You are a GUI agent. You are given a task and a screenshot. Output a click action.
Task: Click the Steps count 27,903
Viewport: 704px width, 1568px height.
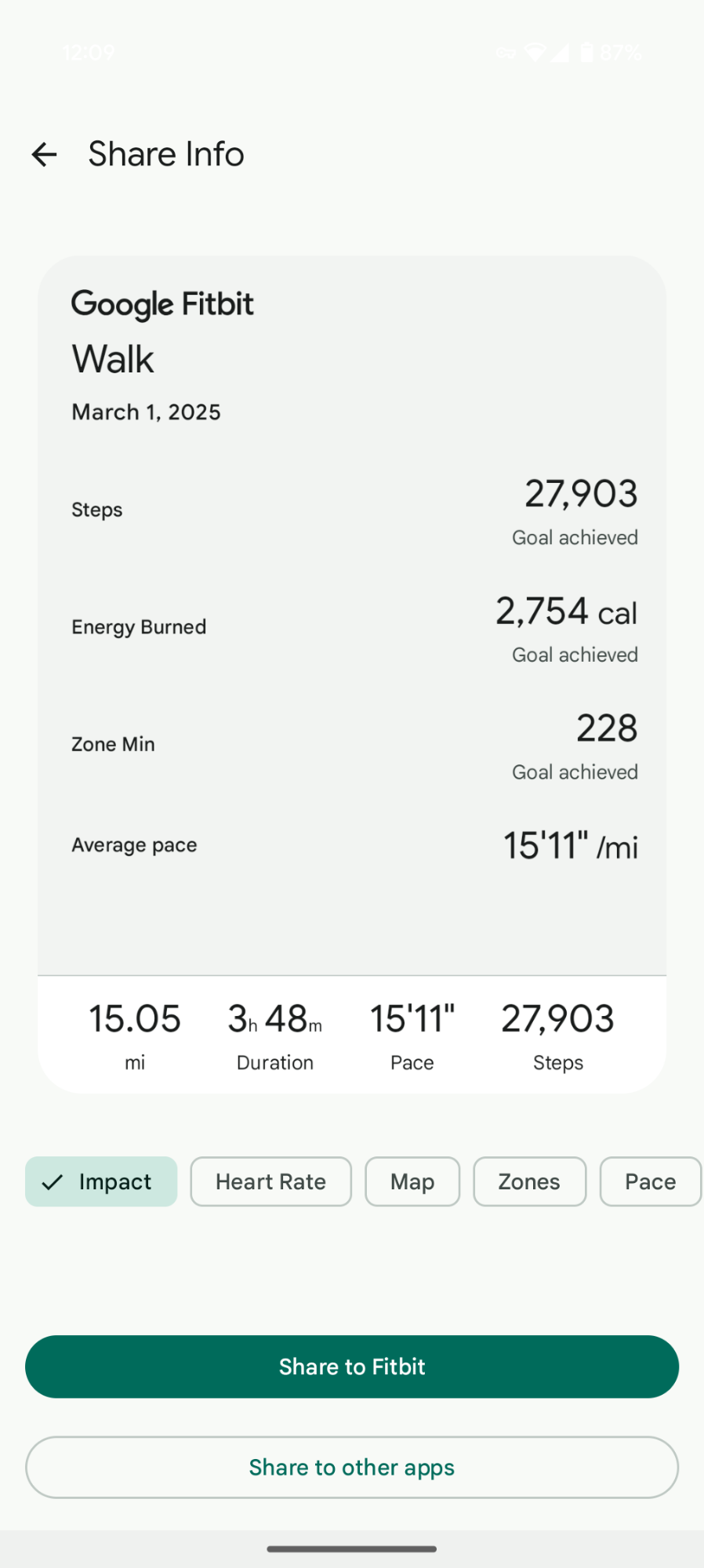click(x=580, y=493)
